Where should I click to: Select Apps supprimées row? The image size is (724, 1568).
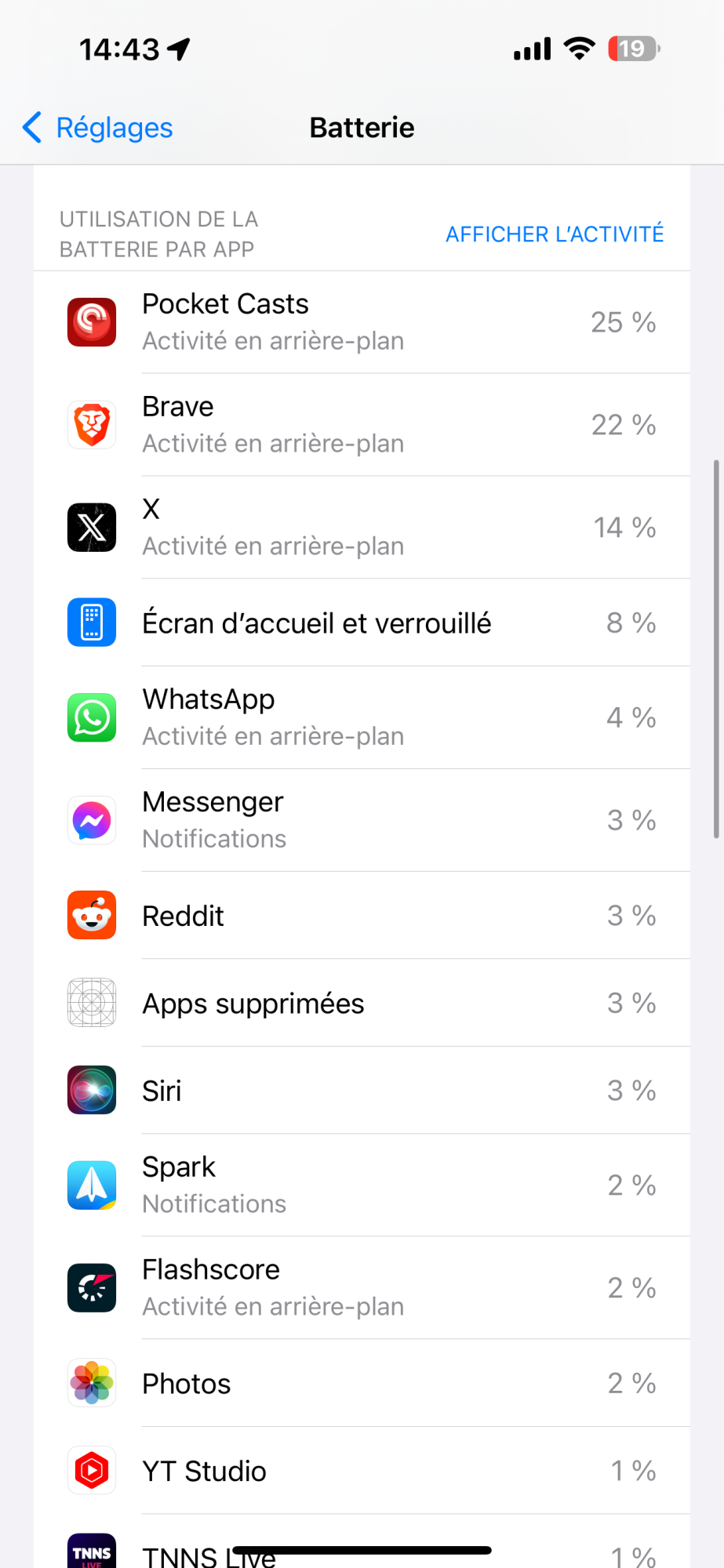[x=362, y=1004]
